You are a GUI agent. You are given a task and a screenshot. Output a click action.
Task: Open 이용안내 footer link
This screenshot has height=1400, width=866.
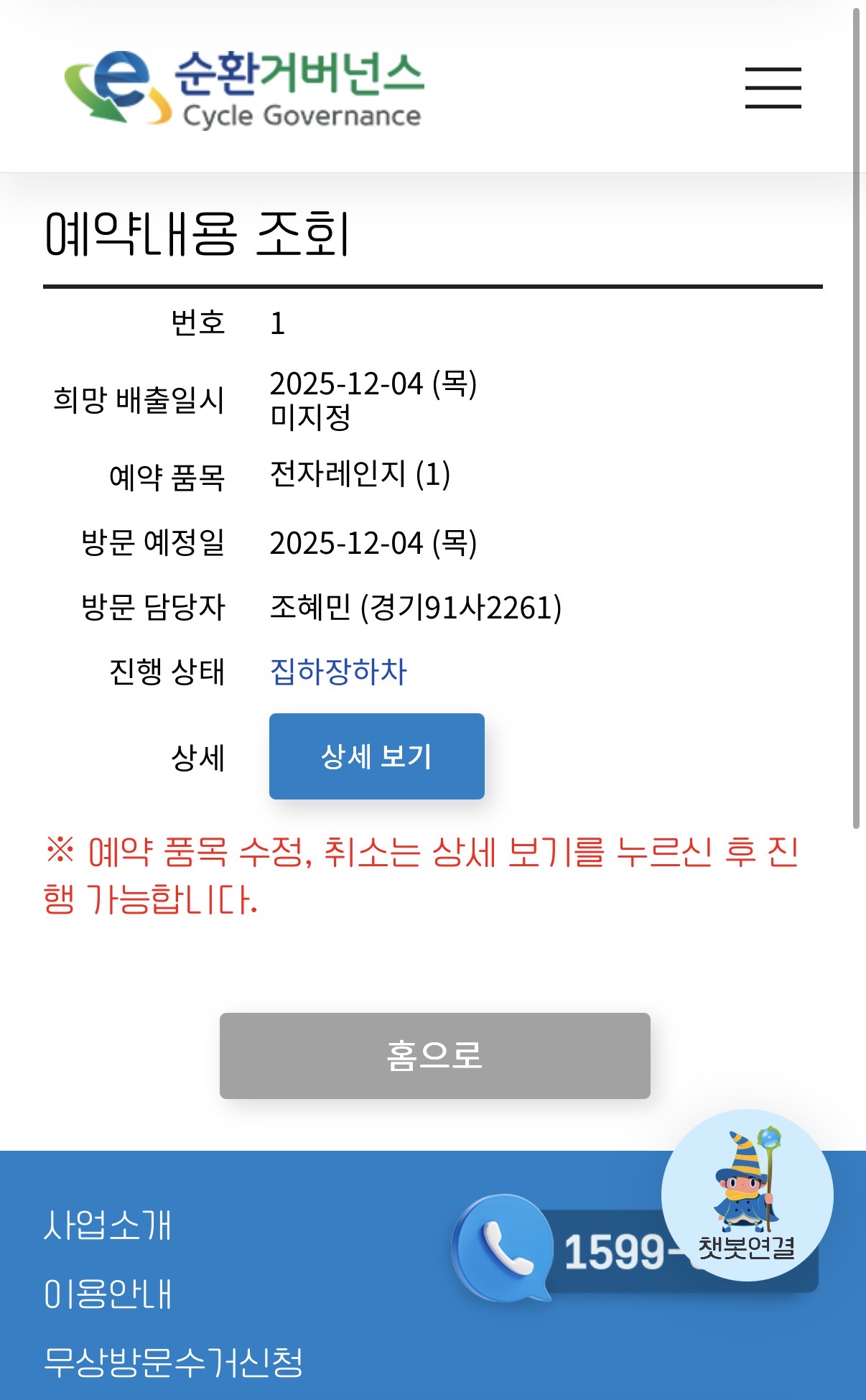[108, 1294]
